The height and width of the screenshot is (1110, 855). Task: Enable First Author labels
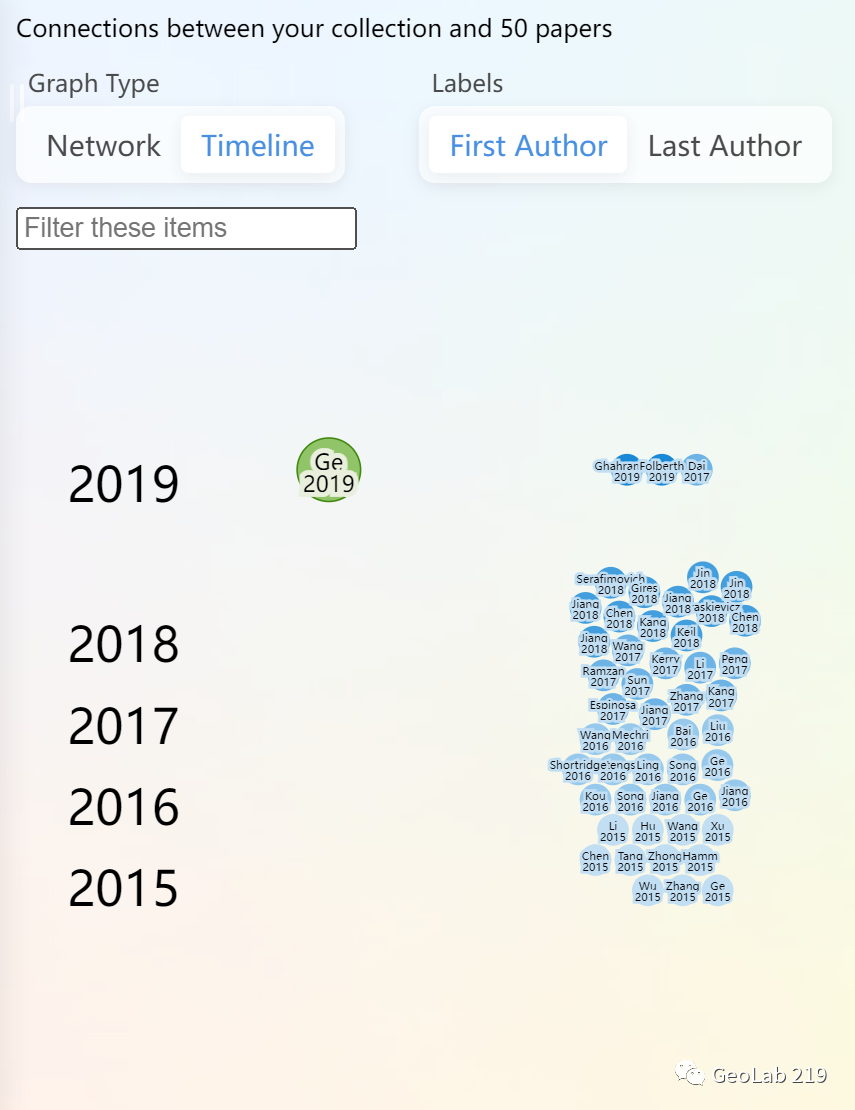[528, 145]
